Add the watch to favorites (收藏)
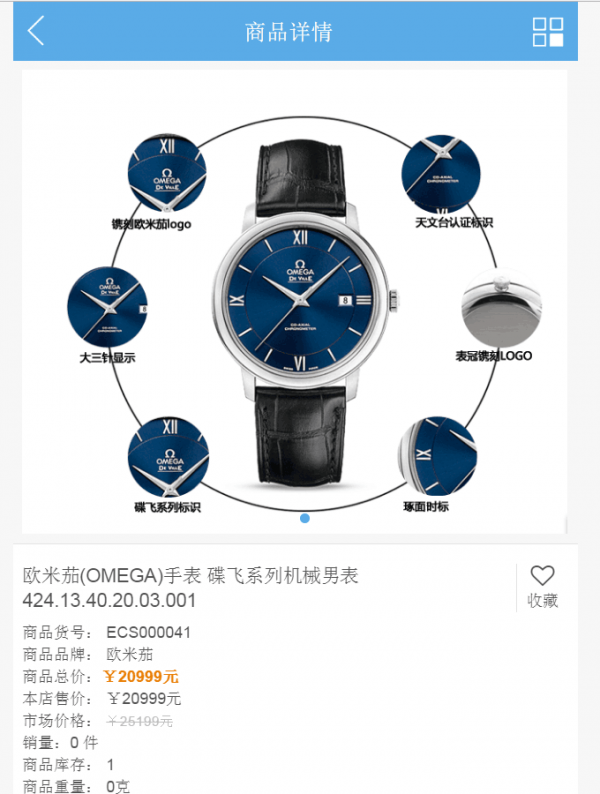The height and width of the screenshot is (794, 600). pos(542,586)
